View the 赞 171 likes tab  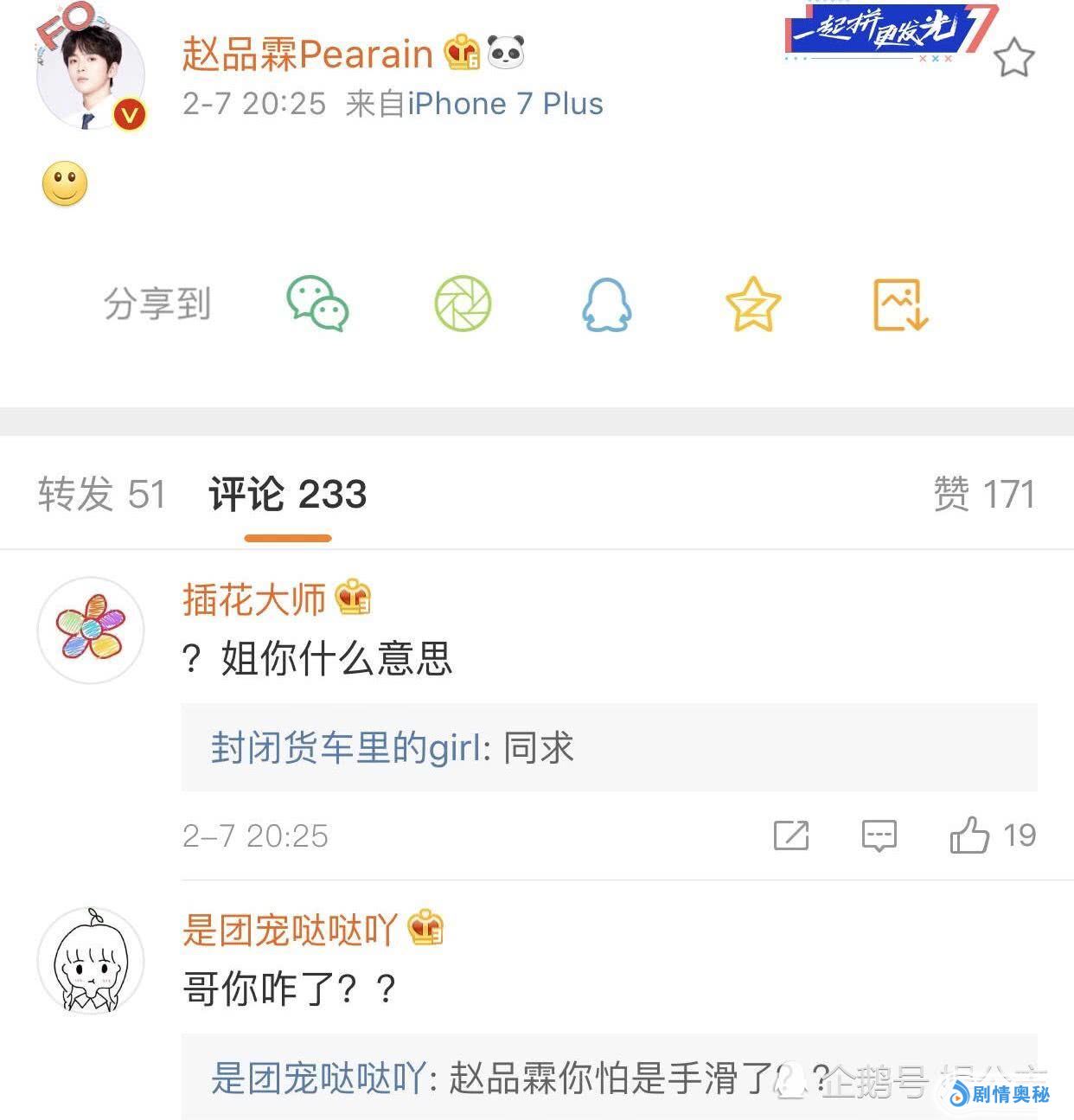click(x=984, y=495)
